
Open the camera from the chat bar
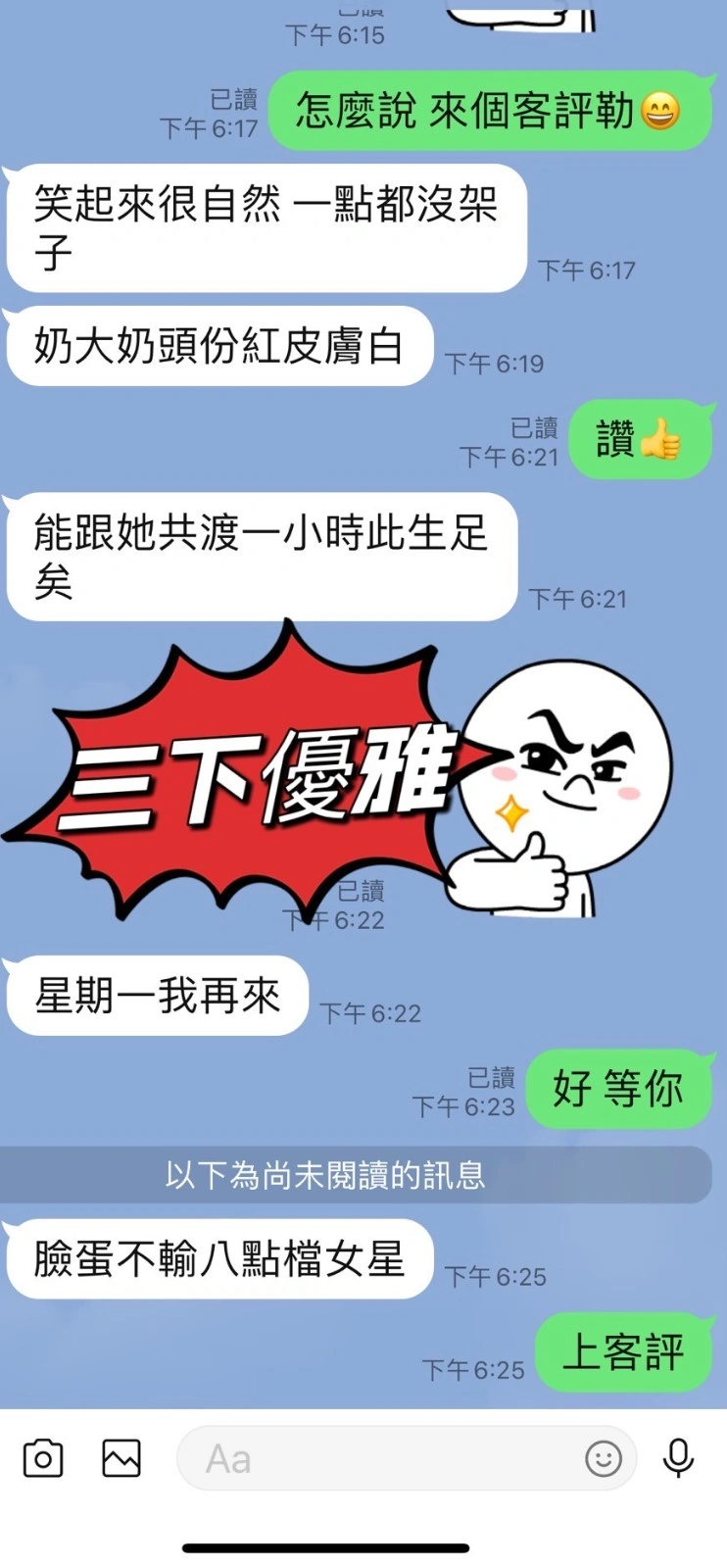[43, 1458]
